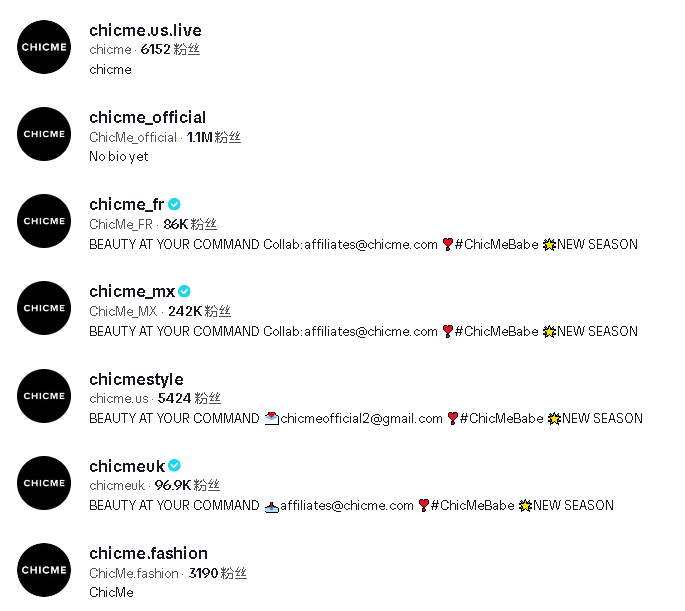Image resolution: width=685 pixels, height=611 pixels.
Task: Open the chicmestyle user result
Action: [x=136, y=379]
